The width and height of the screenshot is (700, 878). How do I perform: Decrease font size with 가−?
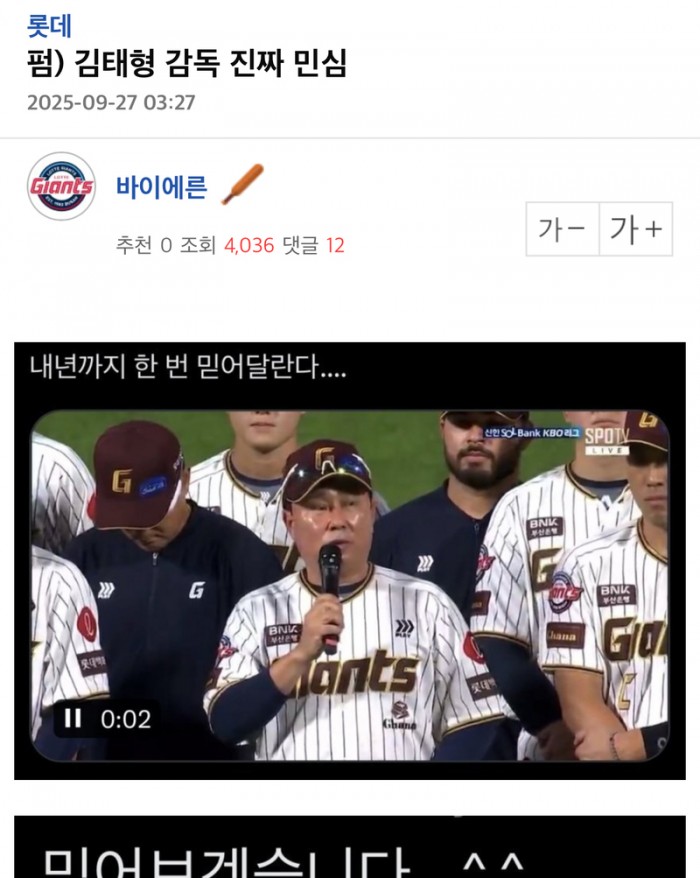point(562,229)
